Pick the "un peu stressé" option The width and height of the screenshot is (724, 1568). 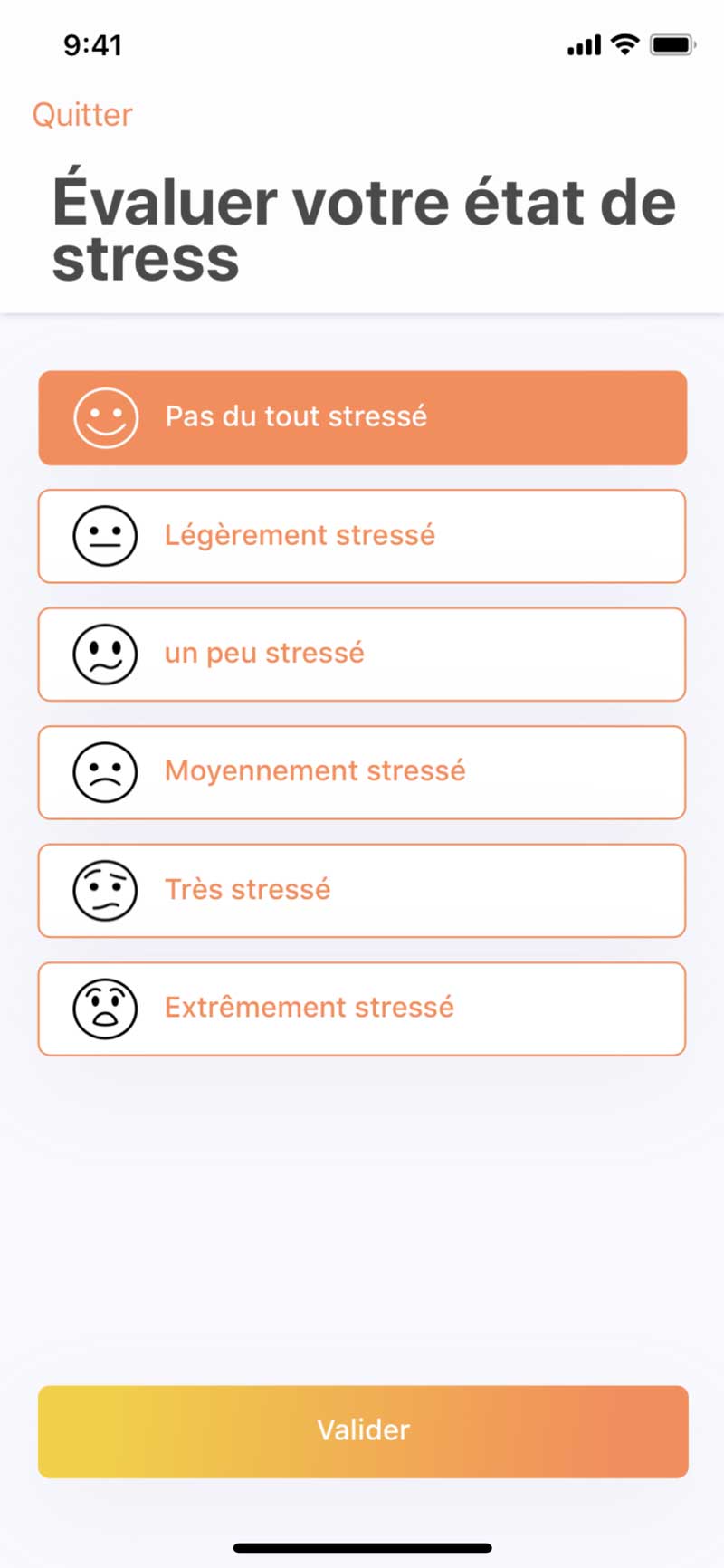pos(362,654)
